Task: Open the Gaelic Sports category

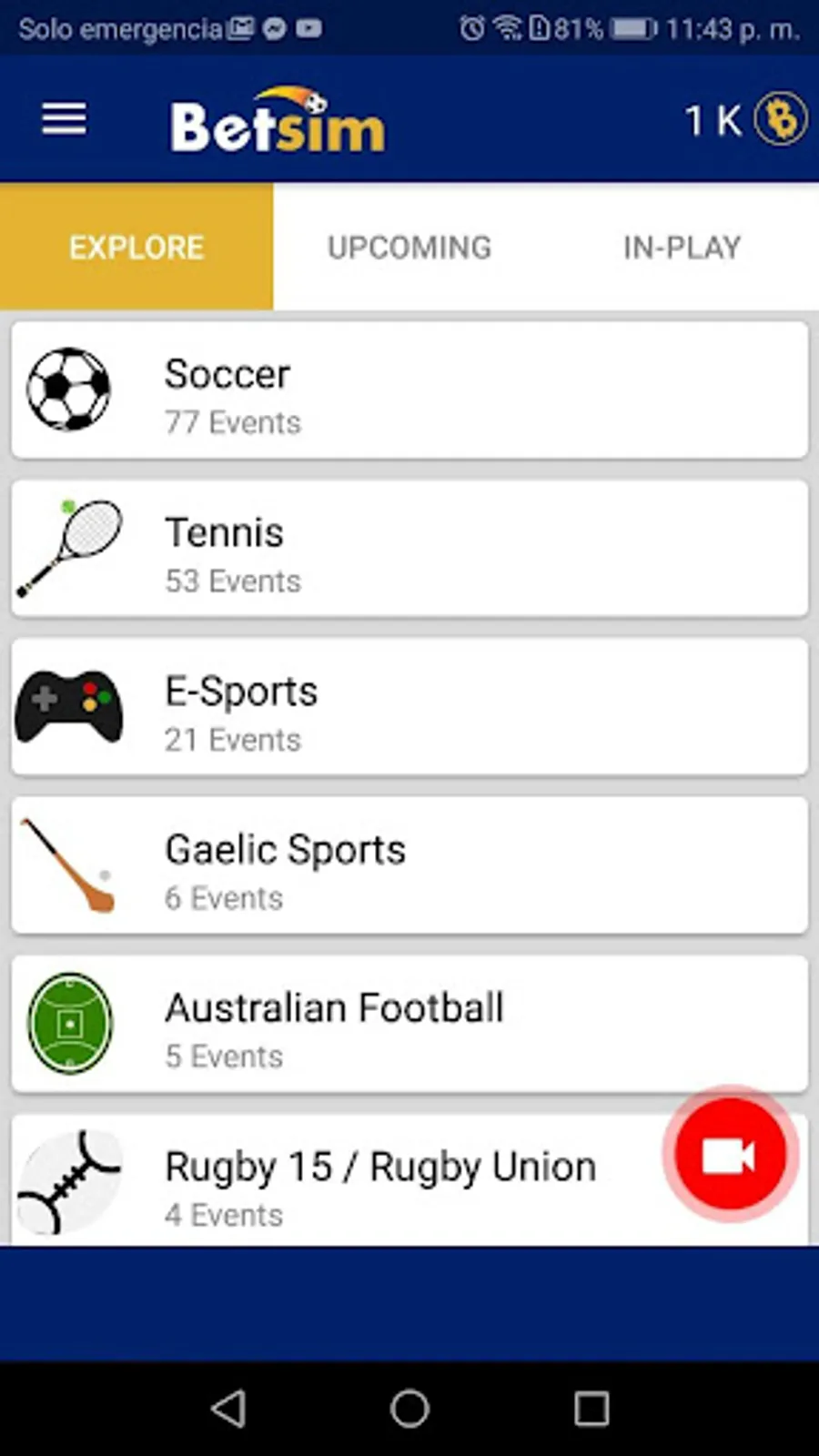Action: 409,865
